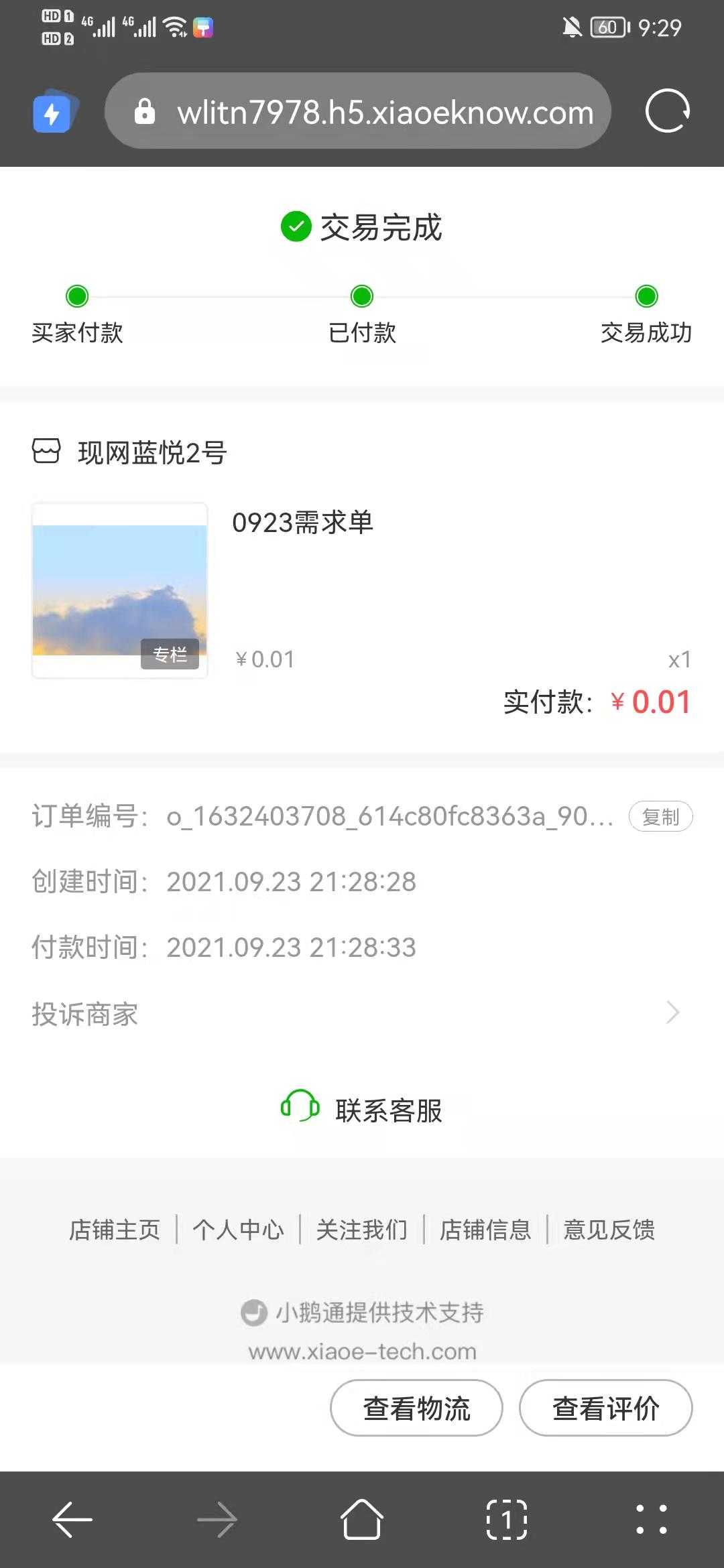Viewport: 724px width, 1568px height.
Task: Tap 查看物流 to track shipping
Action: click(416, 1408)
